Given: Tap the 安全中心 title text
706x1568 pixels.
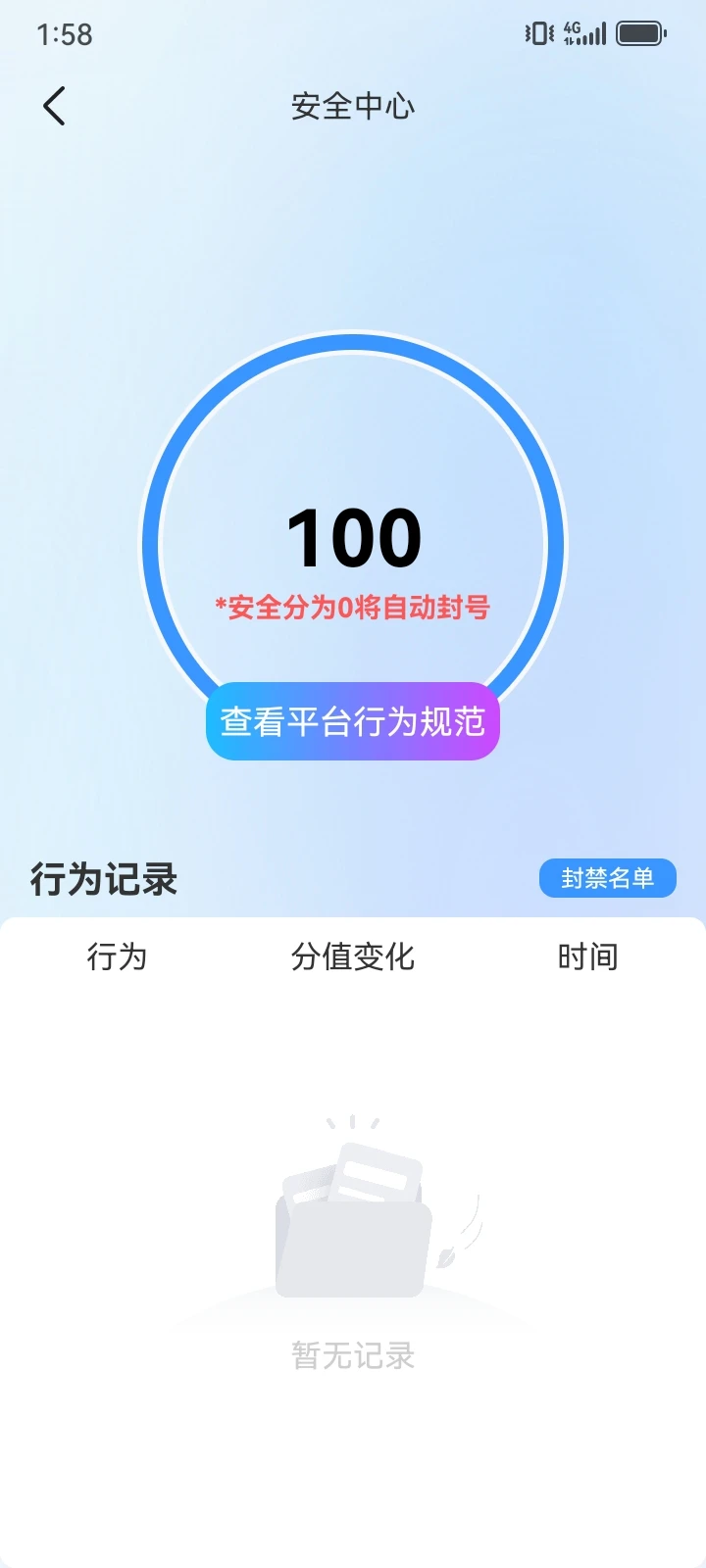Looking at the screenshot, I should tap(353, 108).
